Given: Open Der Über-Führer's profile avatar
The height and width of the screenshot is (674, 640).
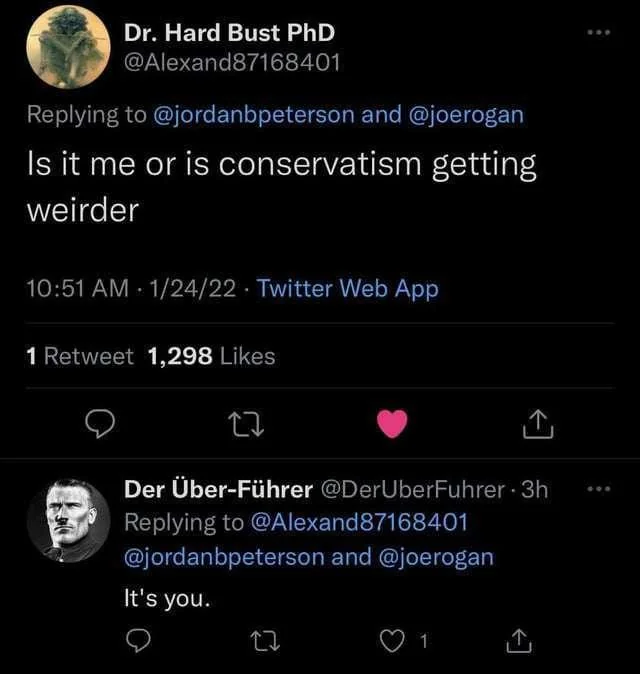Looking at the screenshot, I should pos(68,521).
